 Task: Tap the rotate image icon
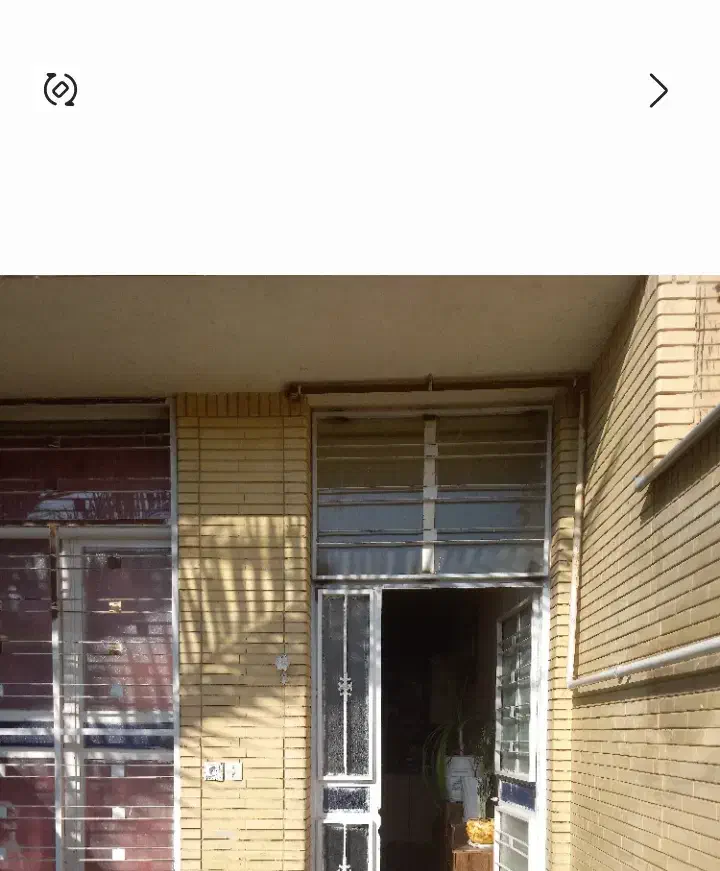pos(60,90)
